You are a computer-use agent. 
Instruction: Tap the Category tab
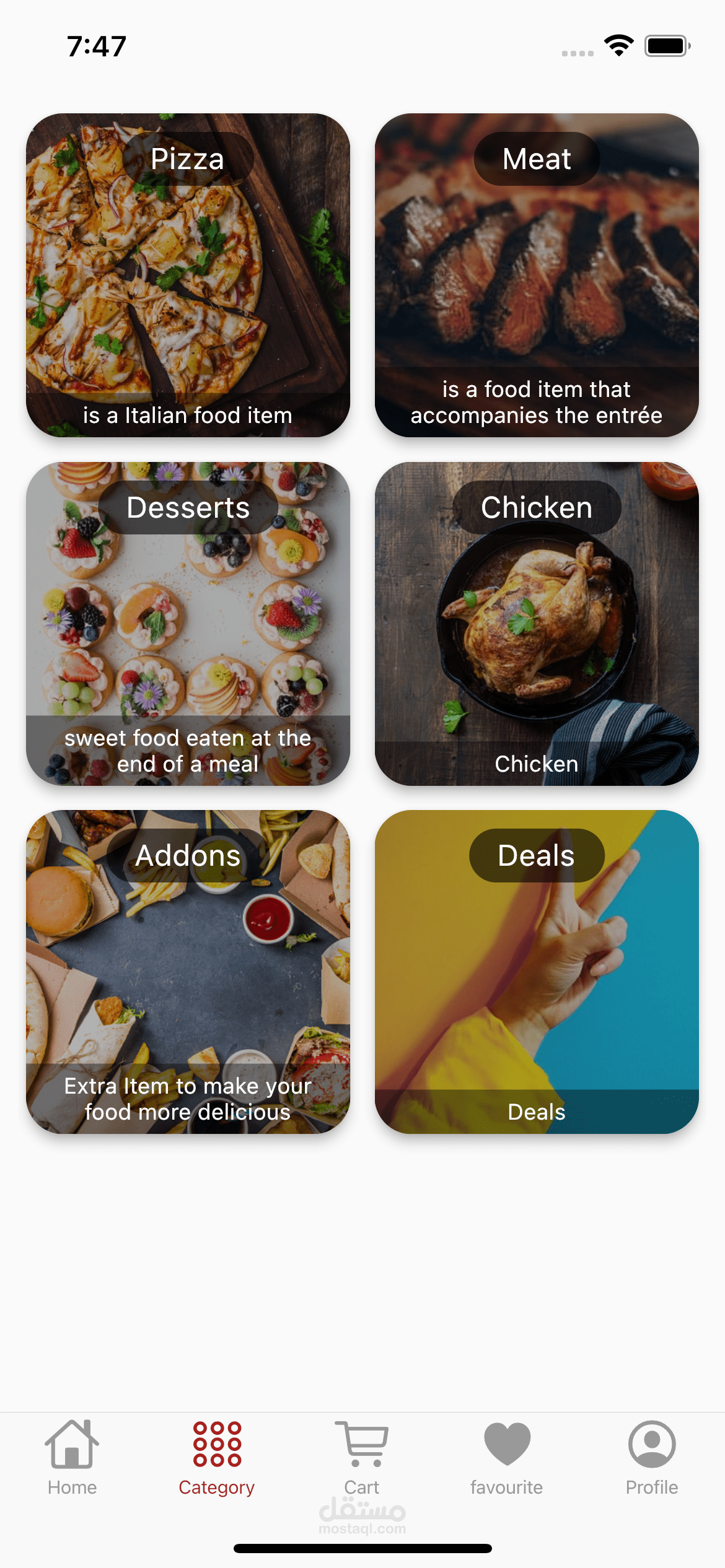click(217, 1458)
